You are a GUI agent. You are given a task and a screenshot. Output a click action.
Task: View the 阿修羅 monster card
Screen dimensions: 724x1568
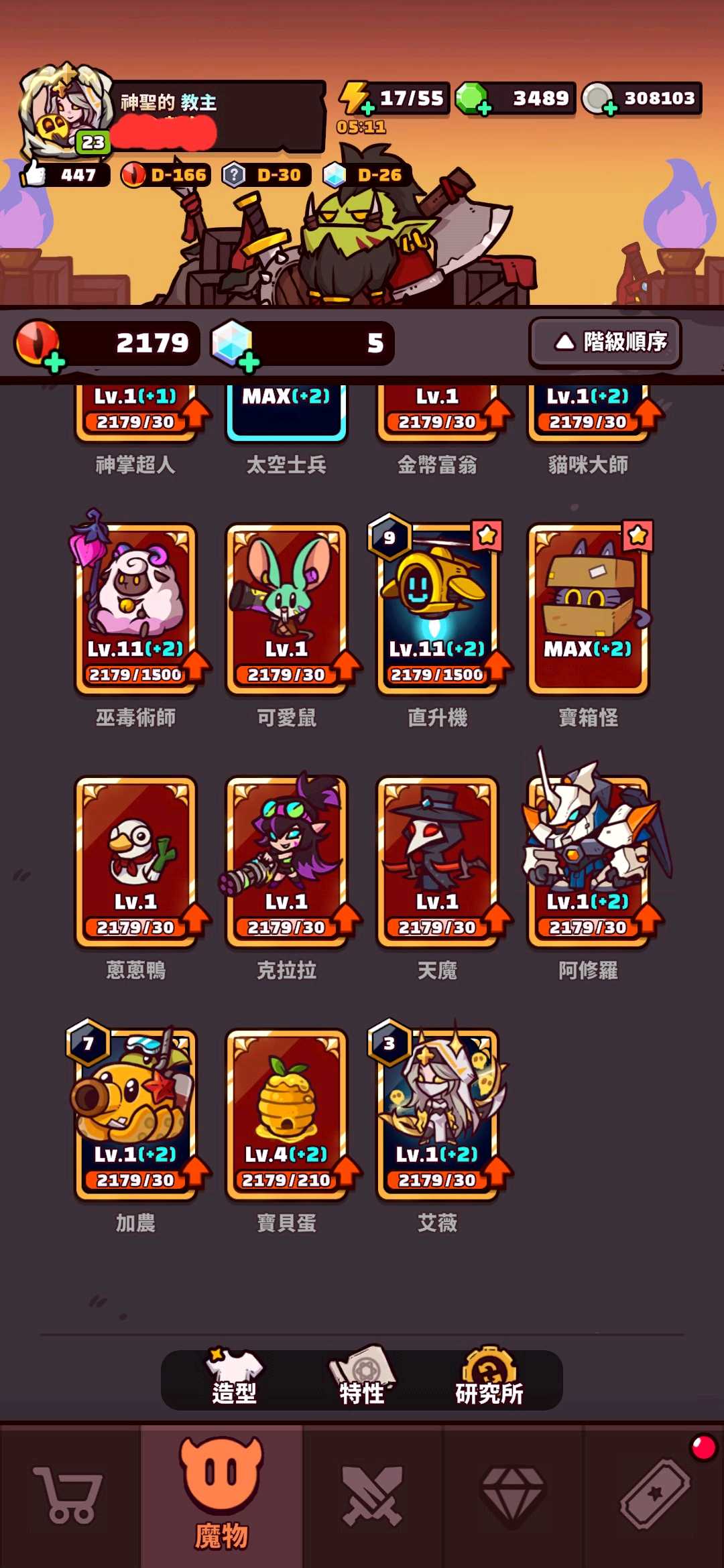588,861
